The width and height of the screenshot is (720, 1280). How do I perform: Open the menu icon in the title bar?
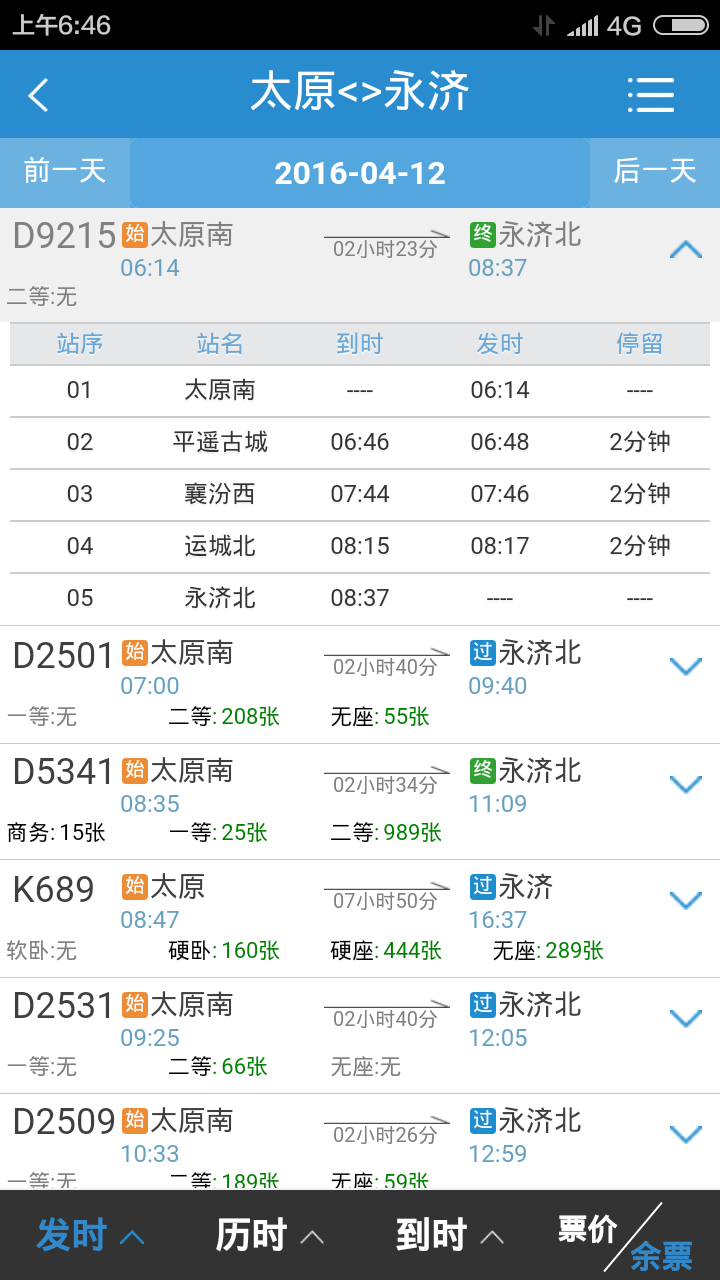tap(651, 95)
